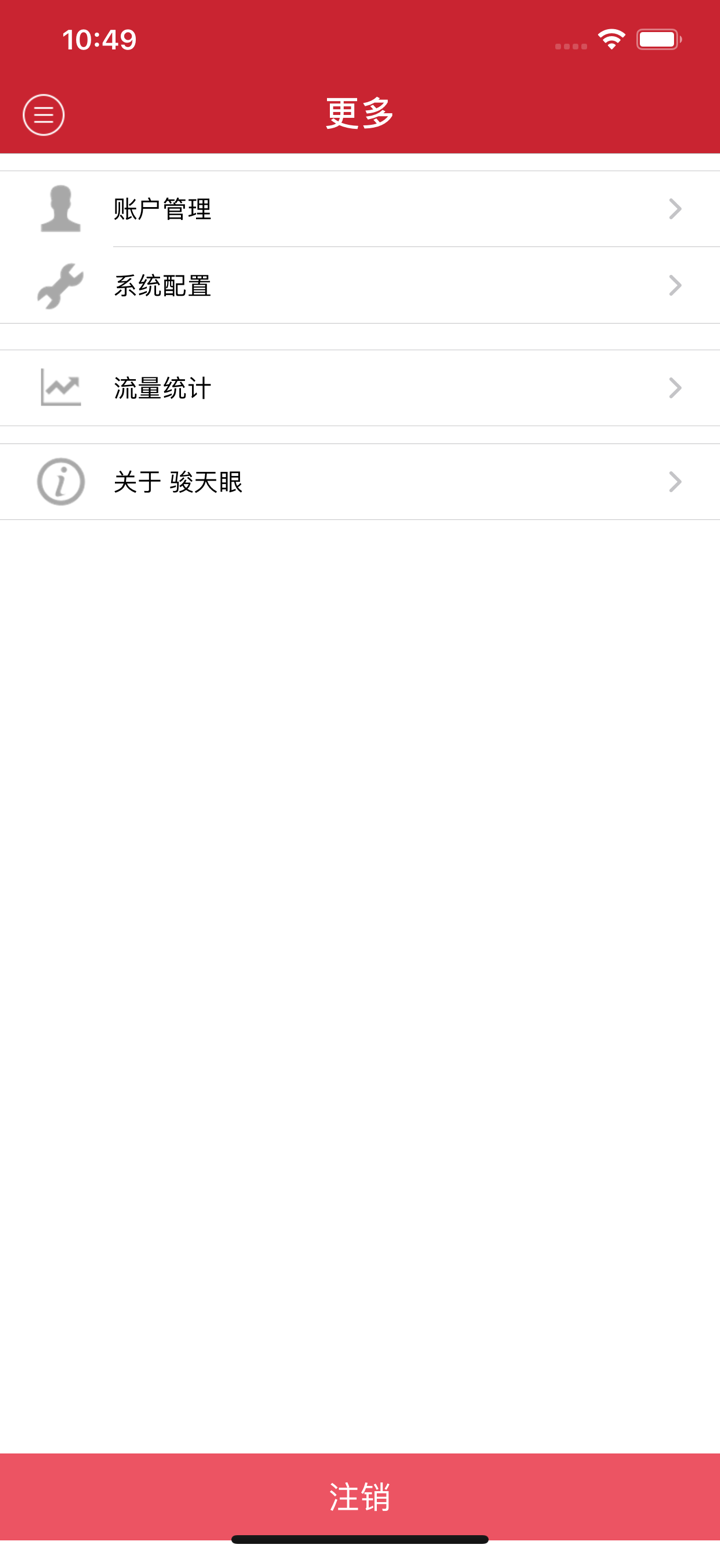Viewport: 720px width, 1558px height.
Task: Open the 关于 骏天眼 chevron
Action: (674, 481)
